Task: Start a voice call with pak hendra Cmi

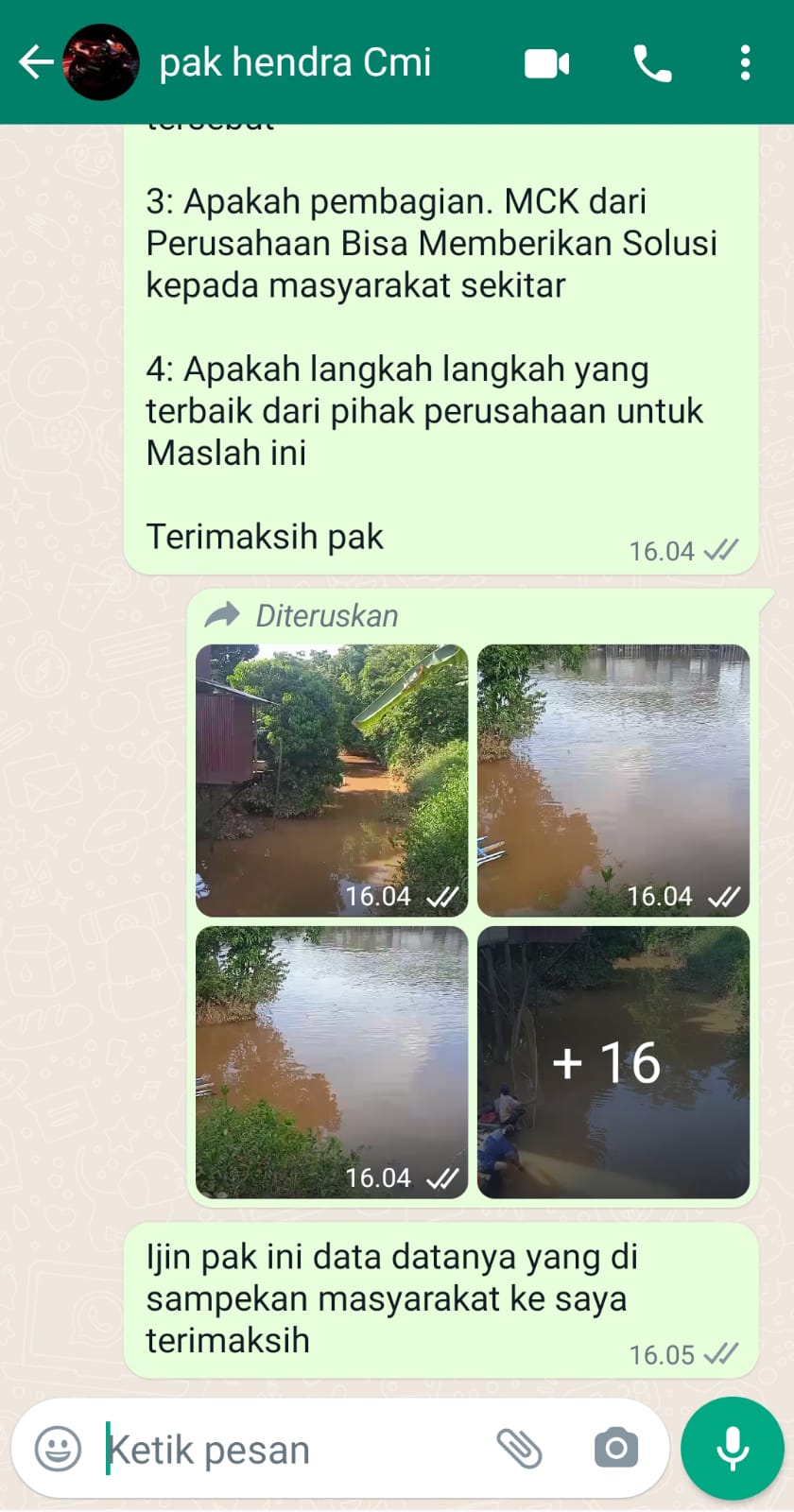Action: point(652,63)
